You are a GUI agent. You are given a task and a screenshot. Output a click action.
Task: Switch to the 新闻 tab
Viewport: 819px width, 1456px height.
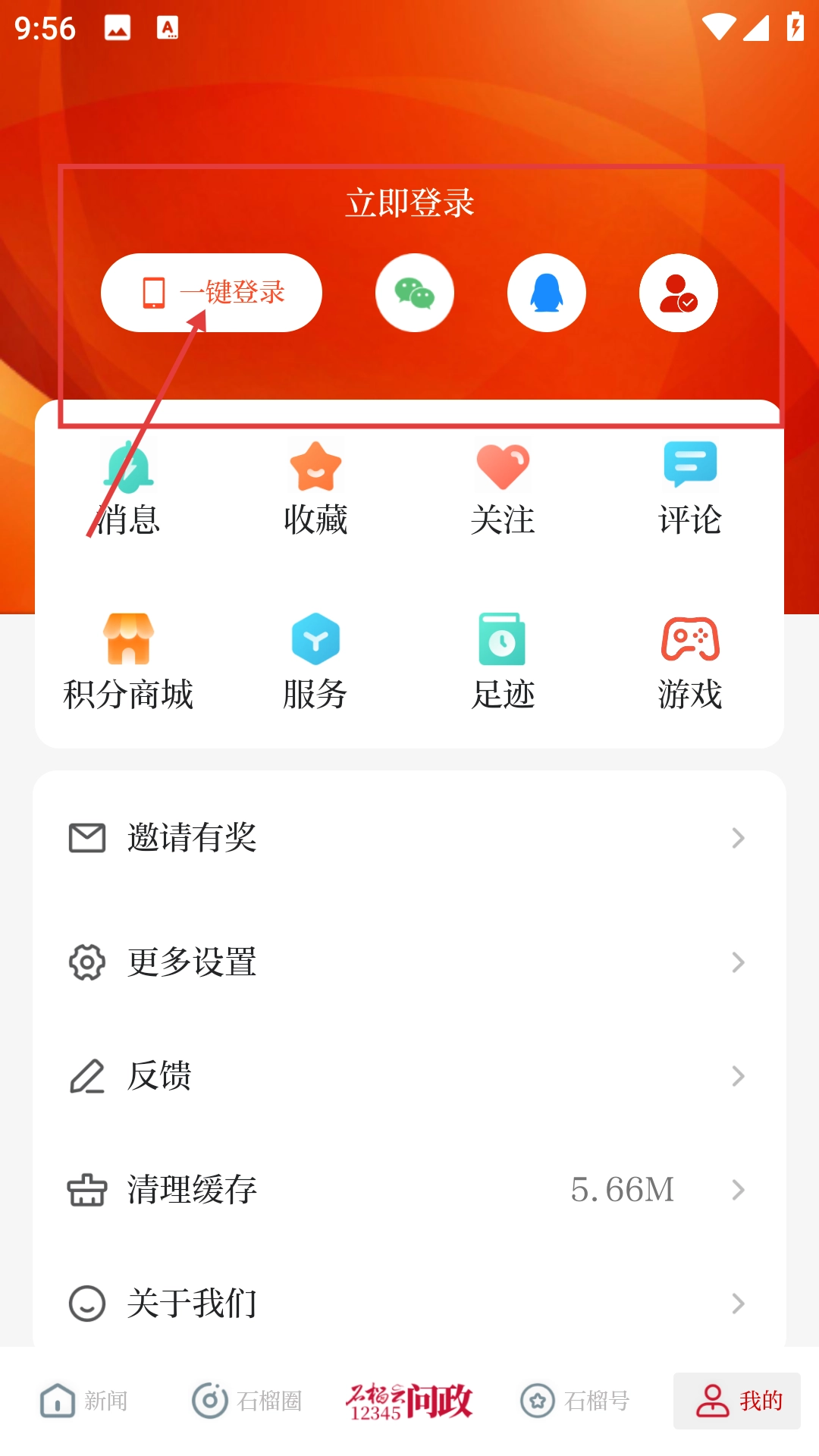(x=83, y=1401)
